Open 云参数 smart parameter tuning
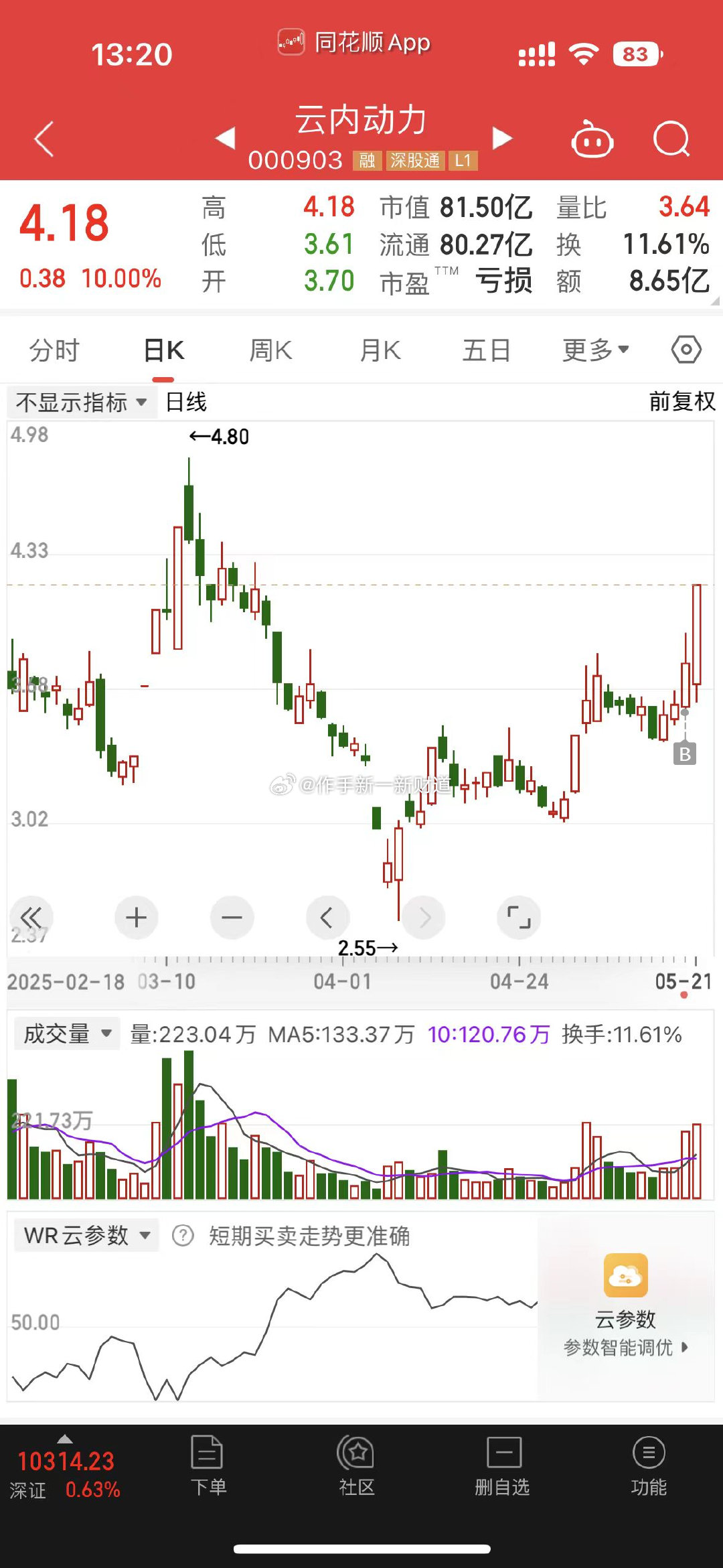 click(625, 1303)
